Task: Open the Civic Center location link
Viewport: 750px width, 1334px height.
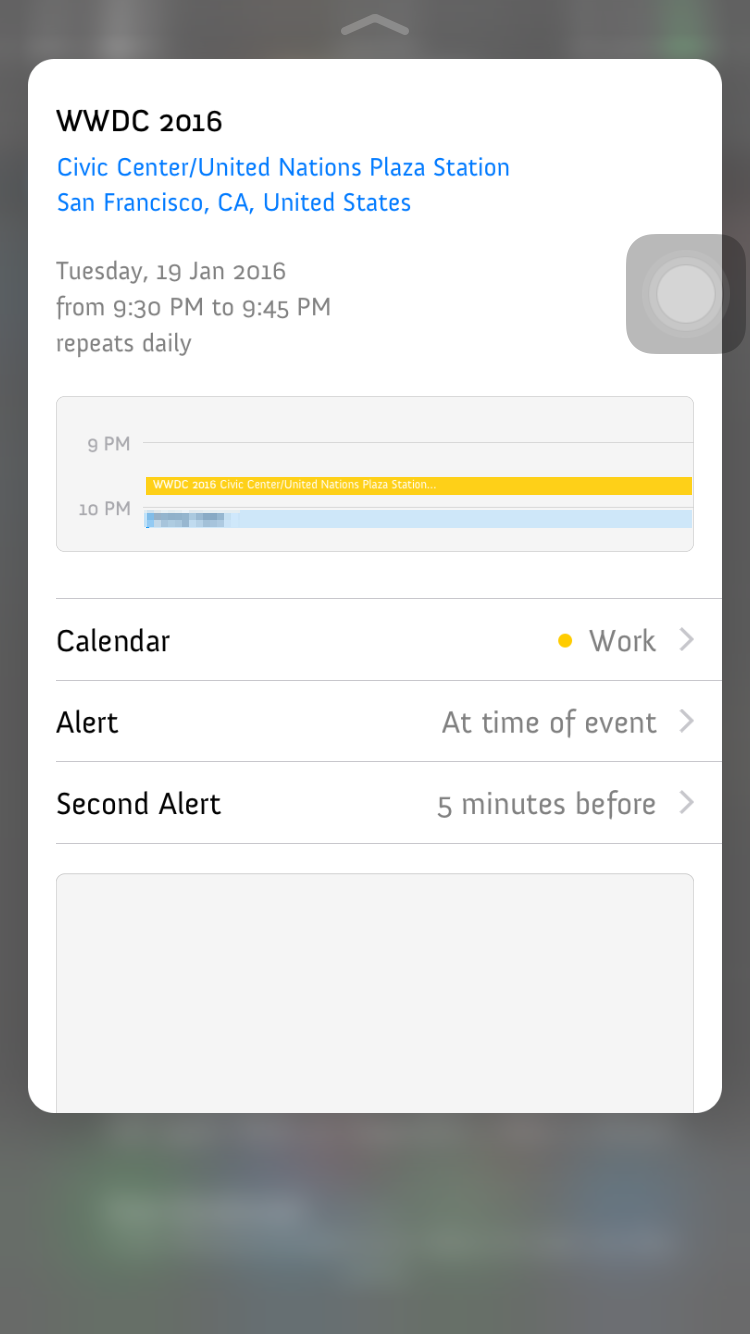Action: tap(283, 185)
